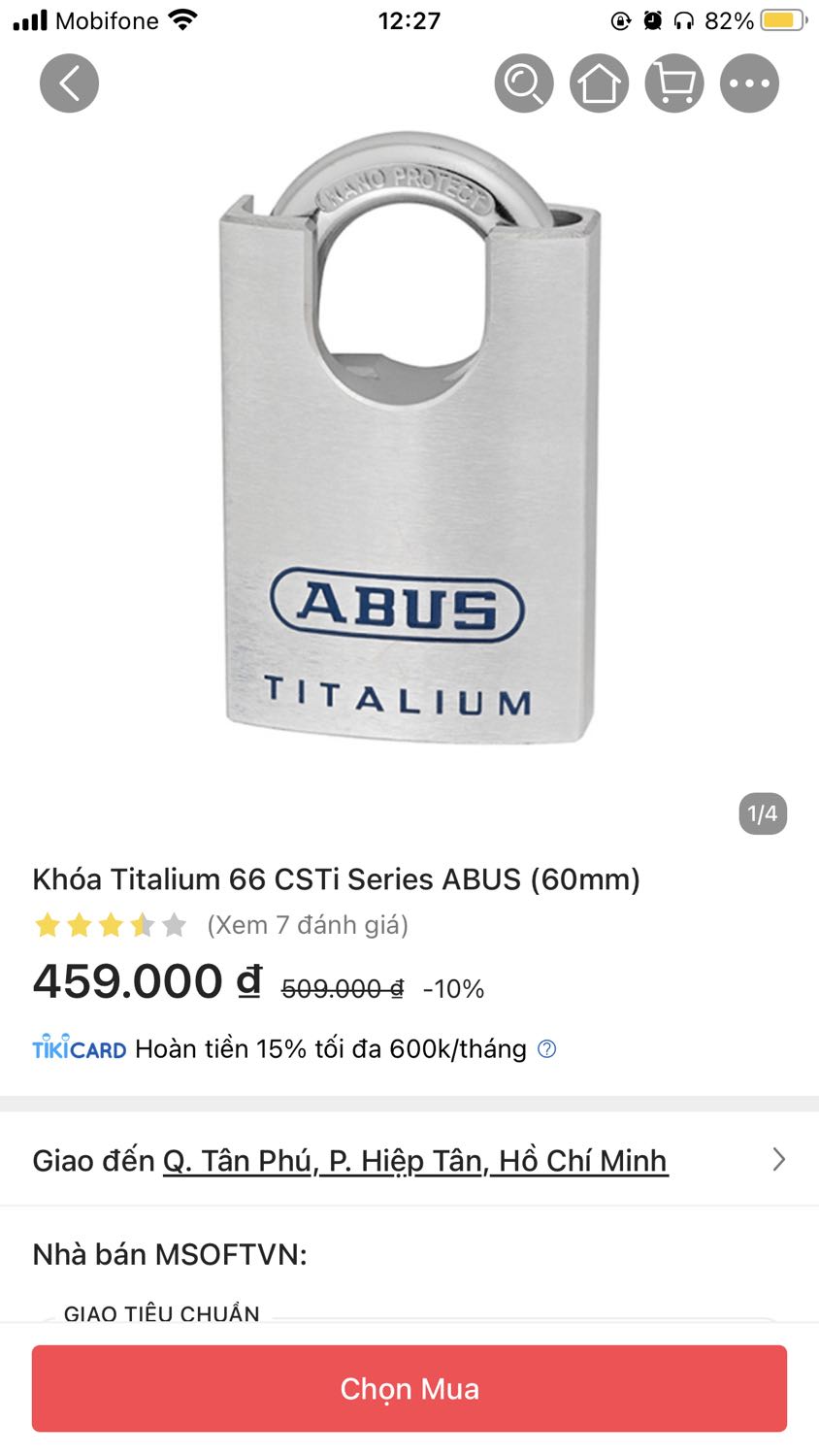Open the three-dot overflow menu
This screenshot has height=1456, width=819.
tap(749, 83)
